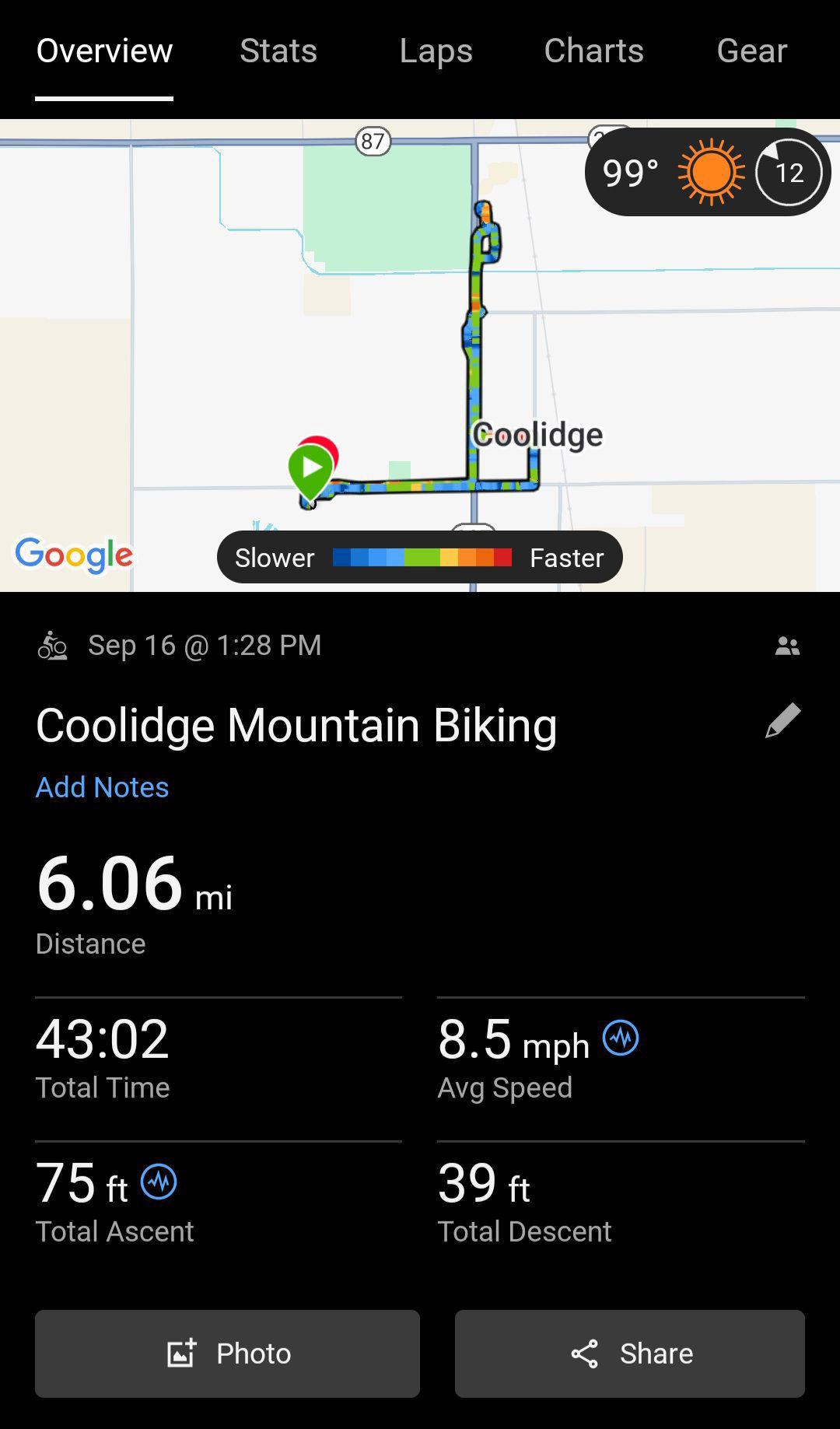Tap the Total Ascent insight icon
Viewport: 840px width, 1429px height.
[x=159, y=1182]
